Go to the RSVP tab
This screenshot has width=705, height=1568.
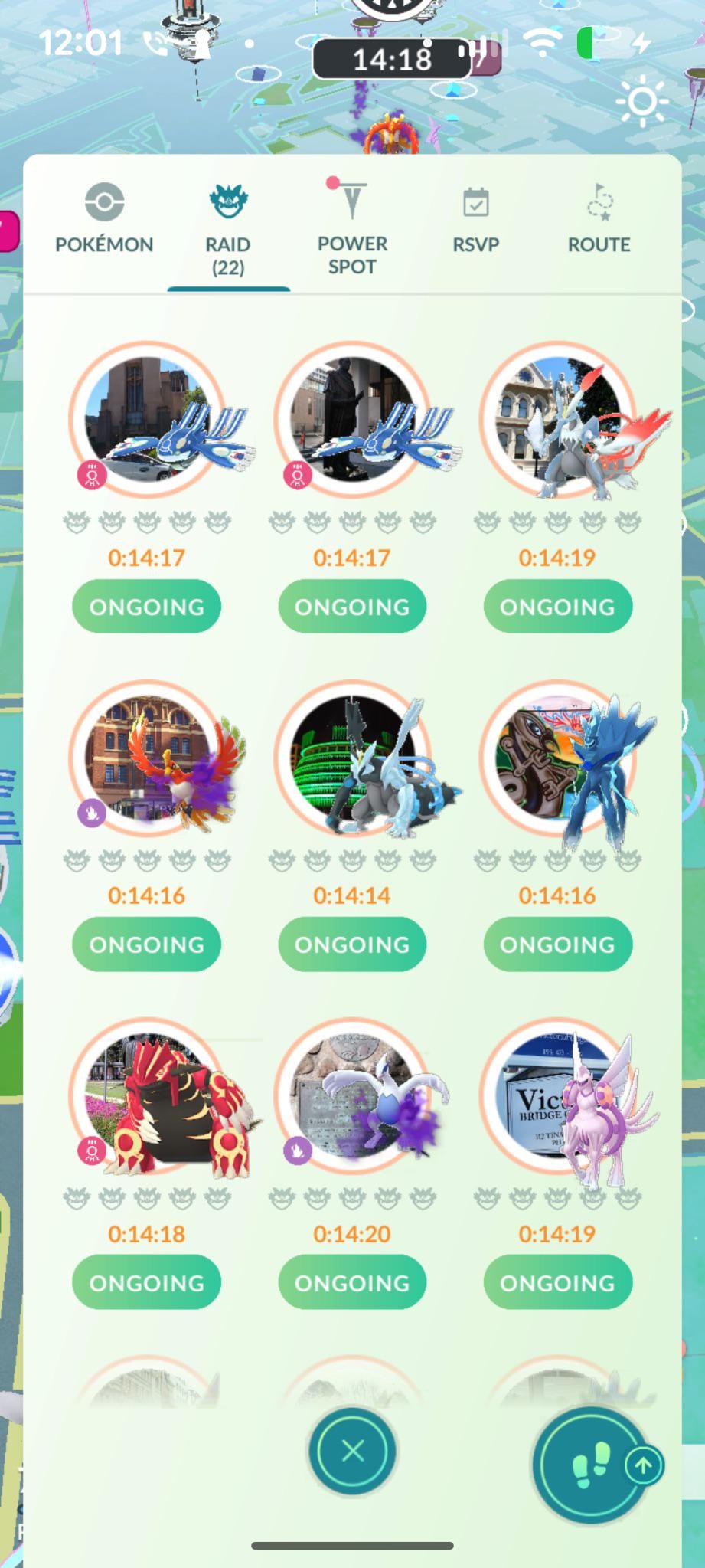(x=475, y=219)
